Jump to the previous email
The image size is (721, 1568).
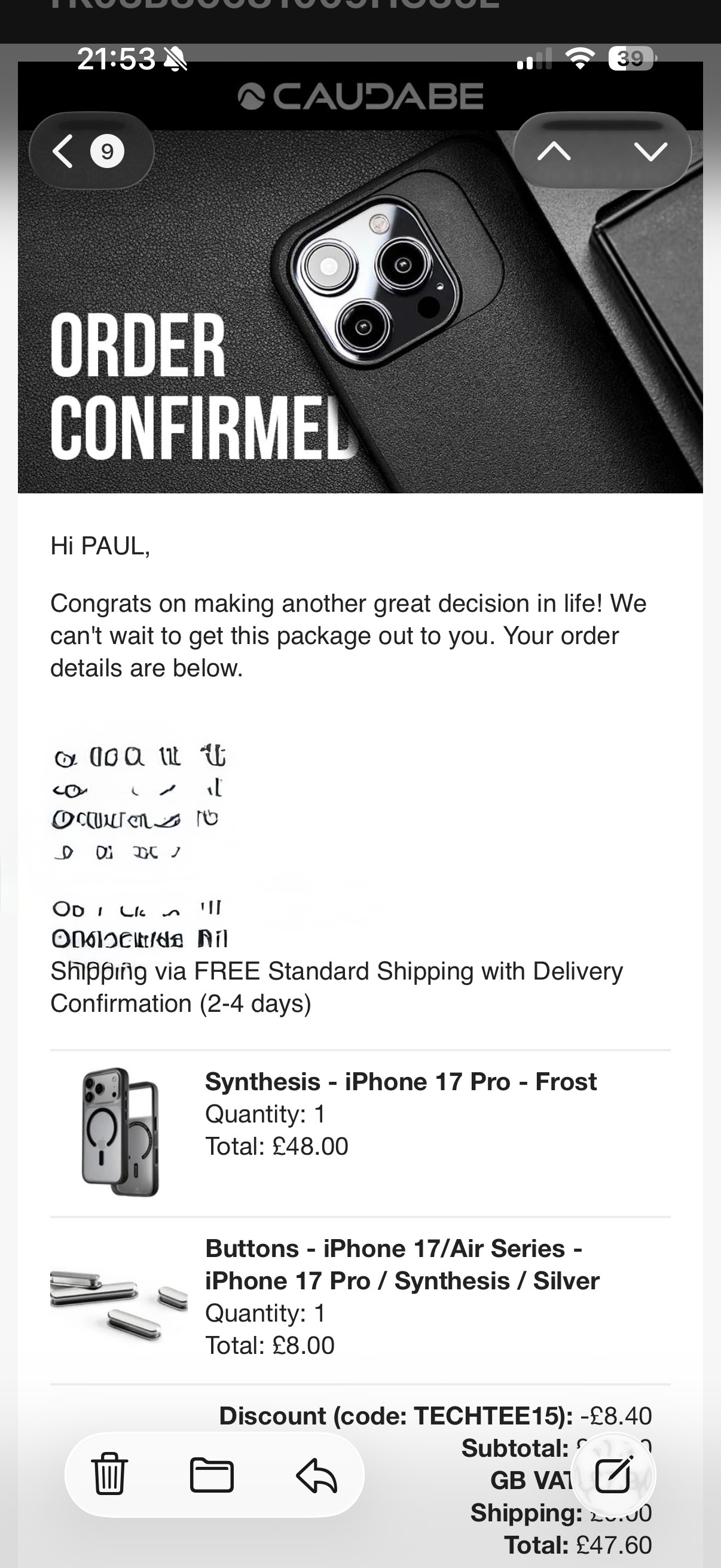[554, 151]
